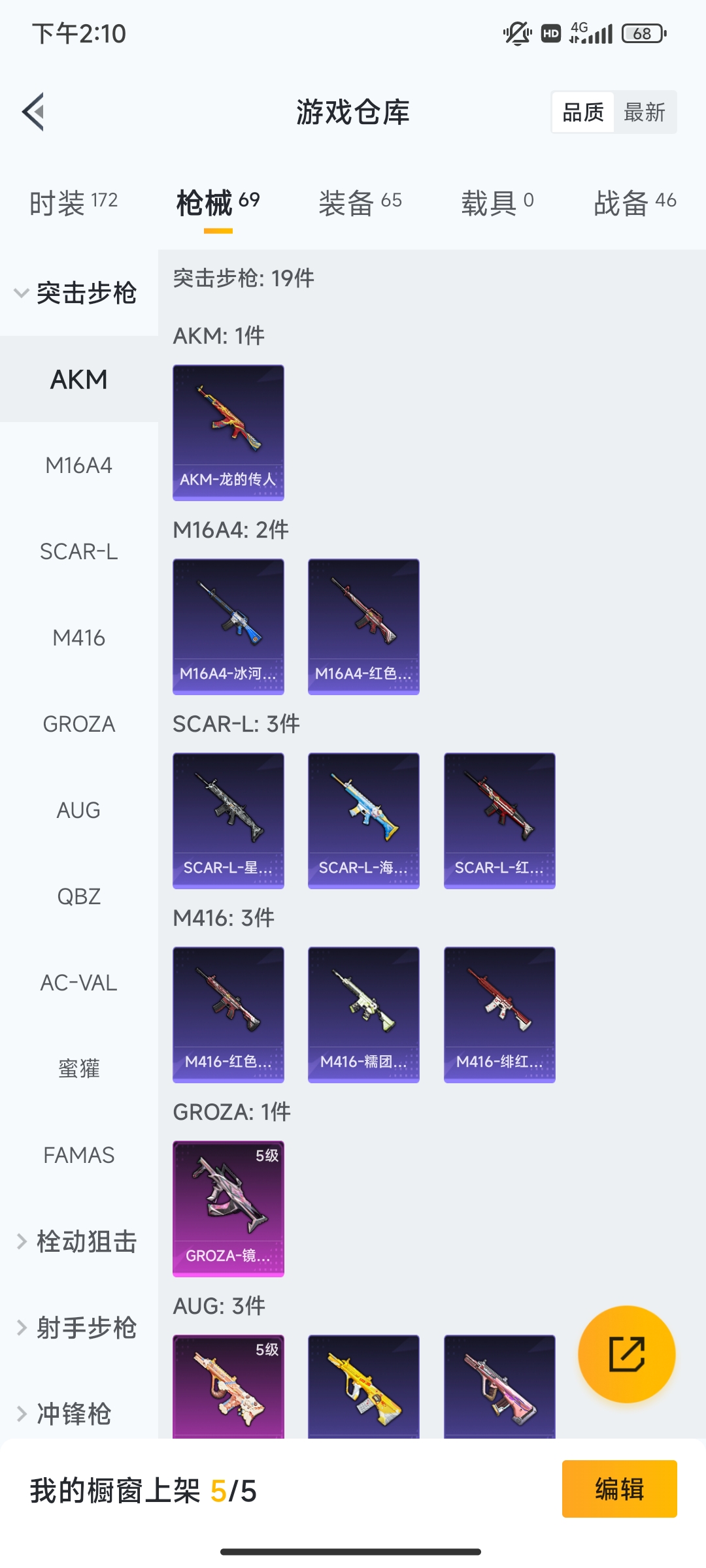Open the AKM-龙的传人 skin card

click(x=228, y=433)
